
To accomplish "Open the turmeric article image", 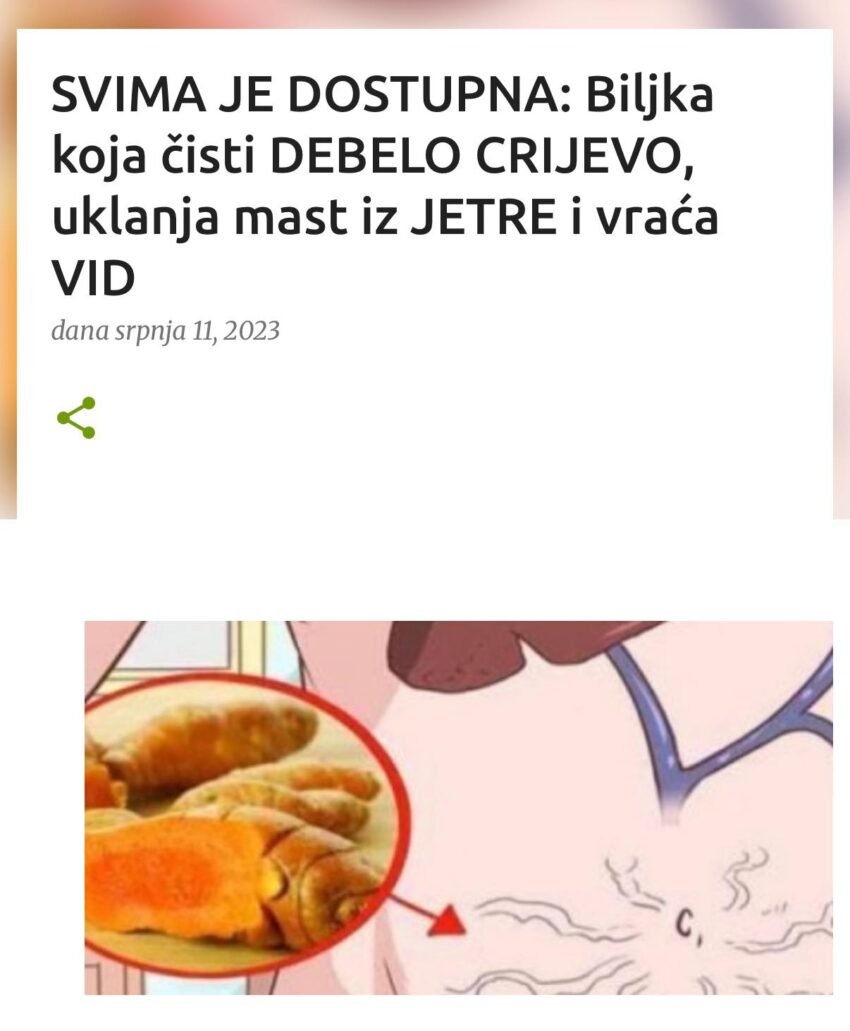I will [x=458, y=807].
